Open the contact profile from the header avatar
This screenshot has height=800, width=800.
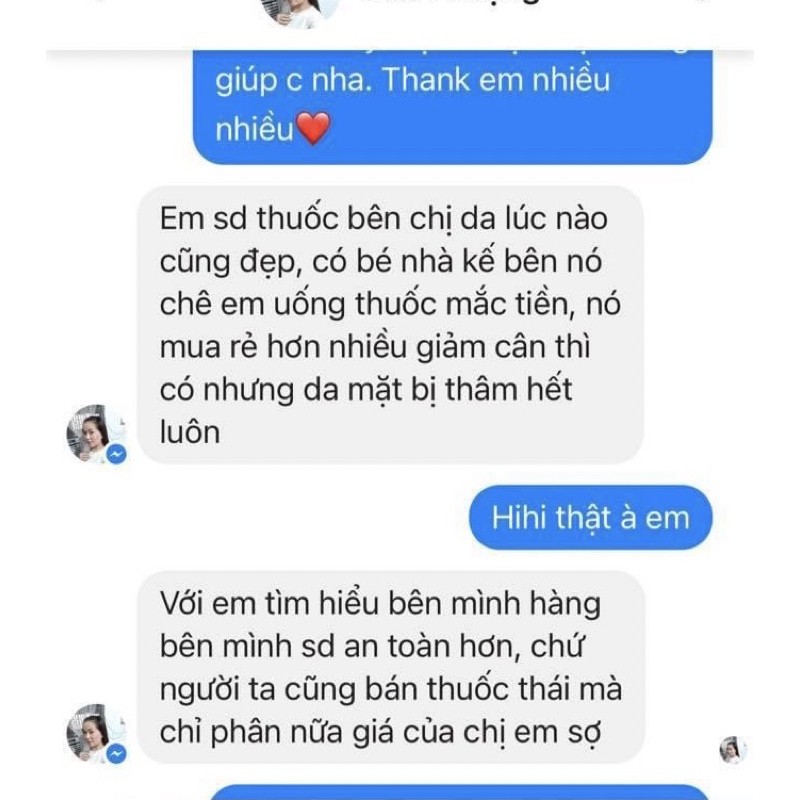coord(299,10)
